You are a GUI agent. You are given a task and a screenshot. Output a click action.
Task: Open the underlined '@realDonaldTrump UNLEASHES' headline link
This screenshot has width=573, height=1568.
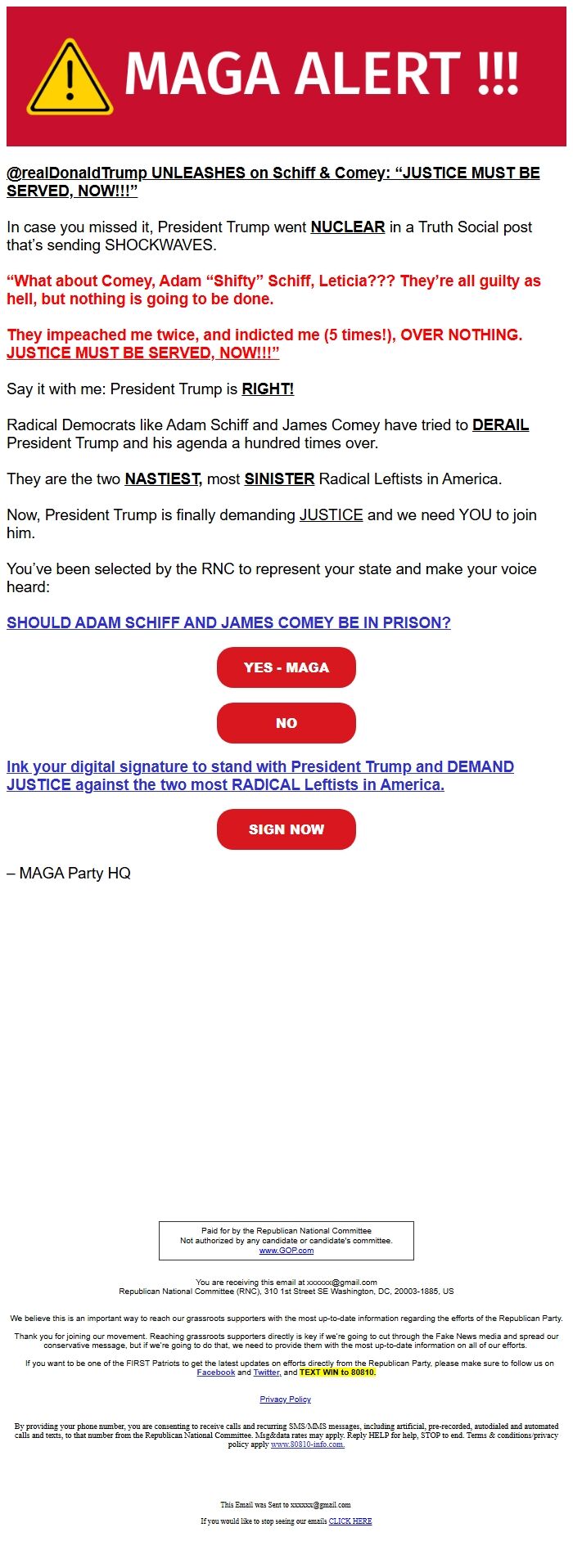pos(273,182)
